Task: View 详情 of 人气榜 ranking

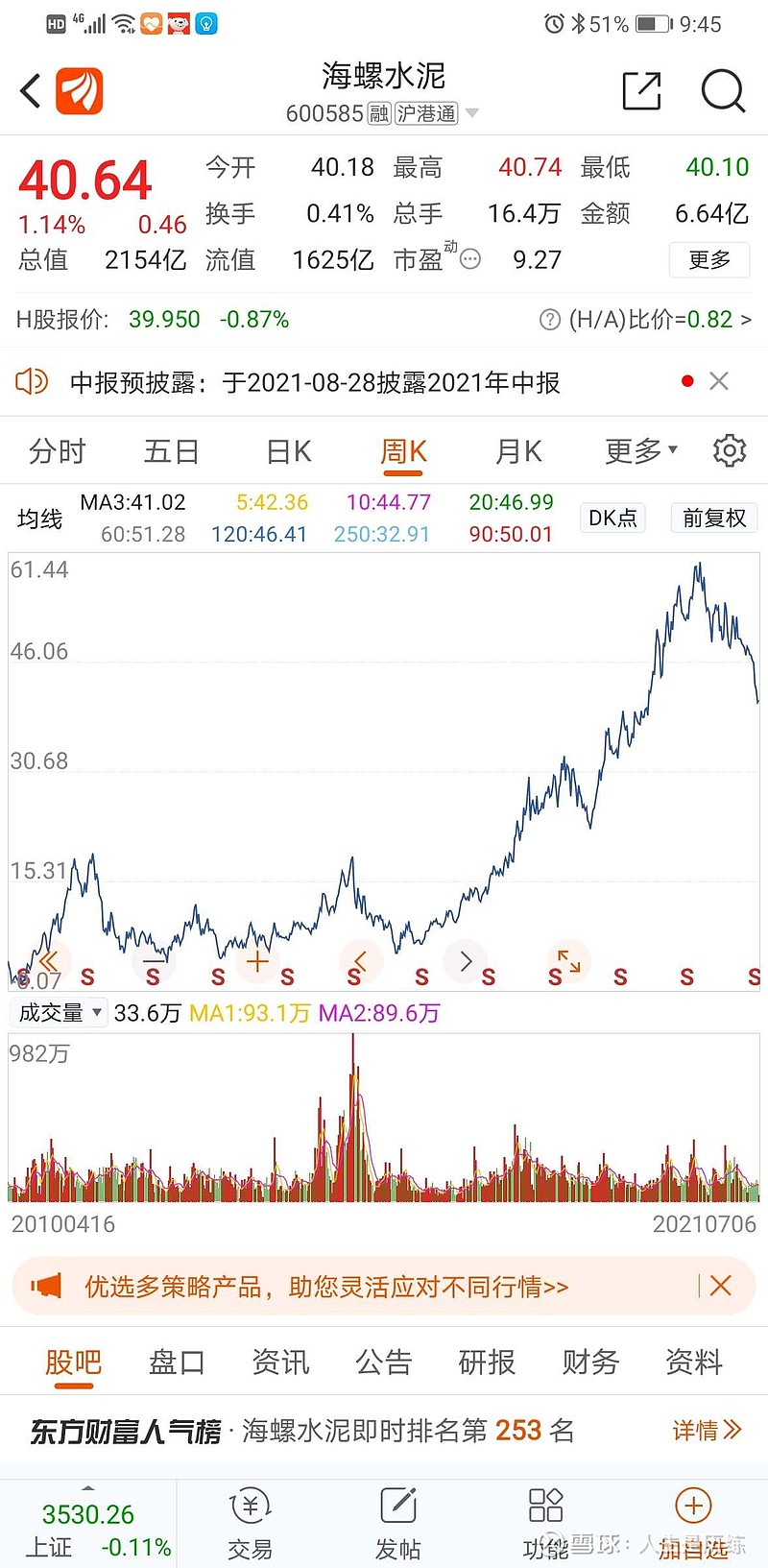Action: 707,1431
